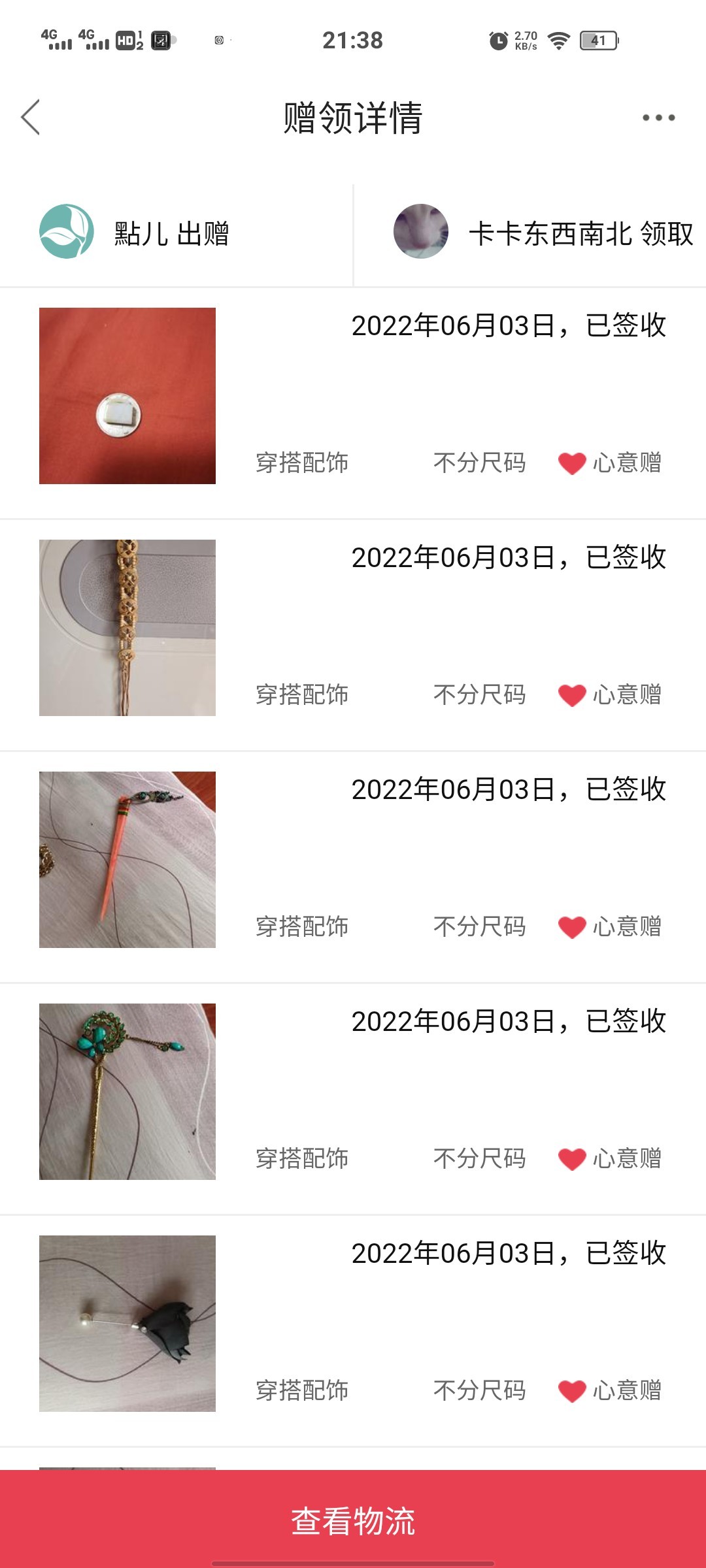The image size is (706, 1568).
Task: Open the three-dot overflow menu
Action: point(658,118)
